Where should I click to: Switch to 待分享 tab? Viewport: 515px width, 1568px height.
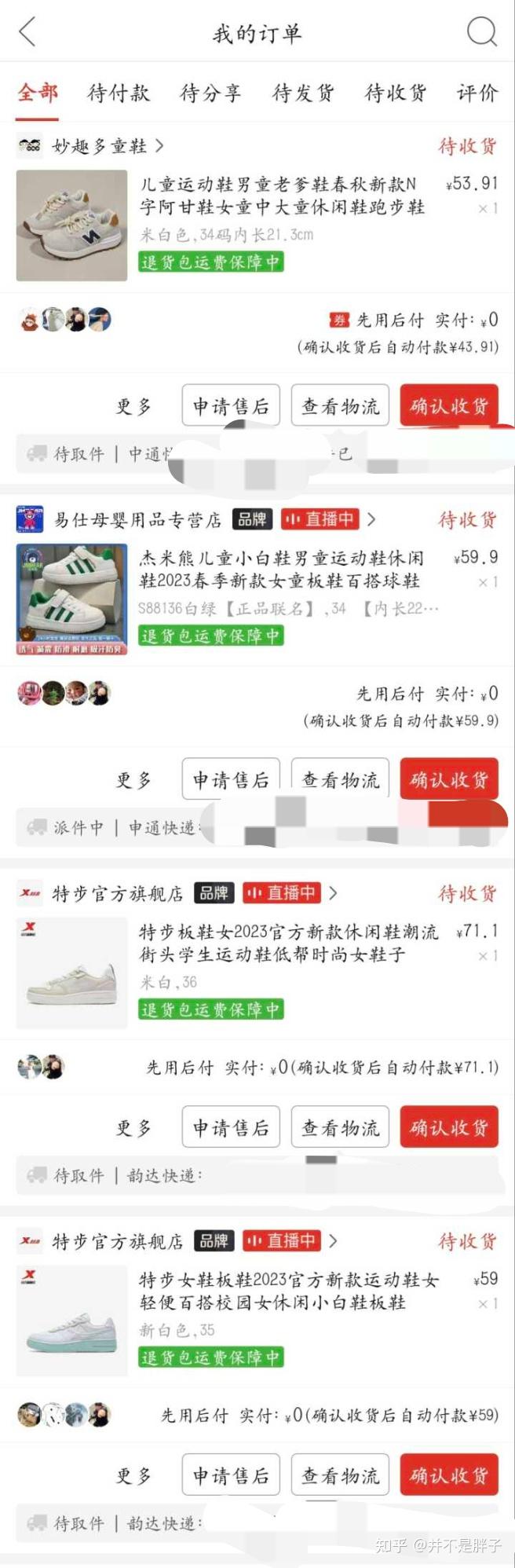(x=210, y=93)
